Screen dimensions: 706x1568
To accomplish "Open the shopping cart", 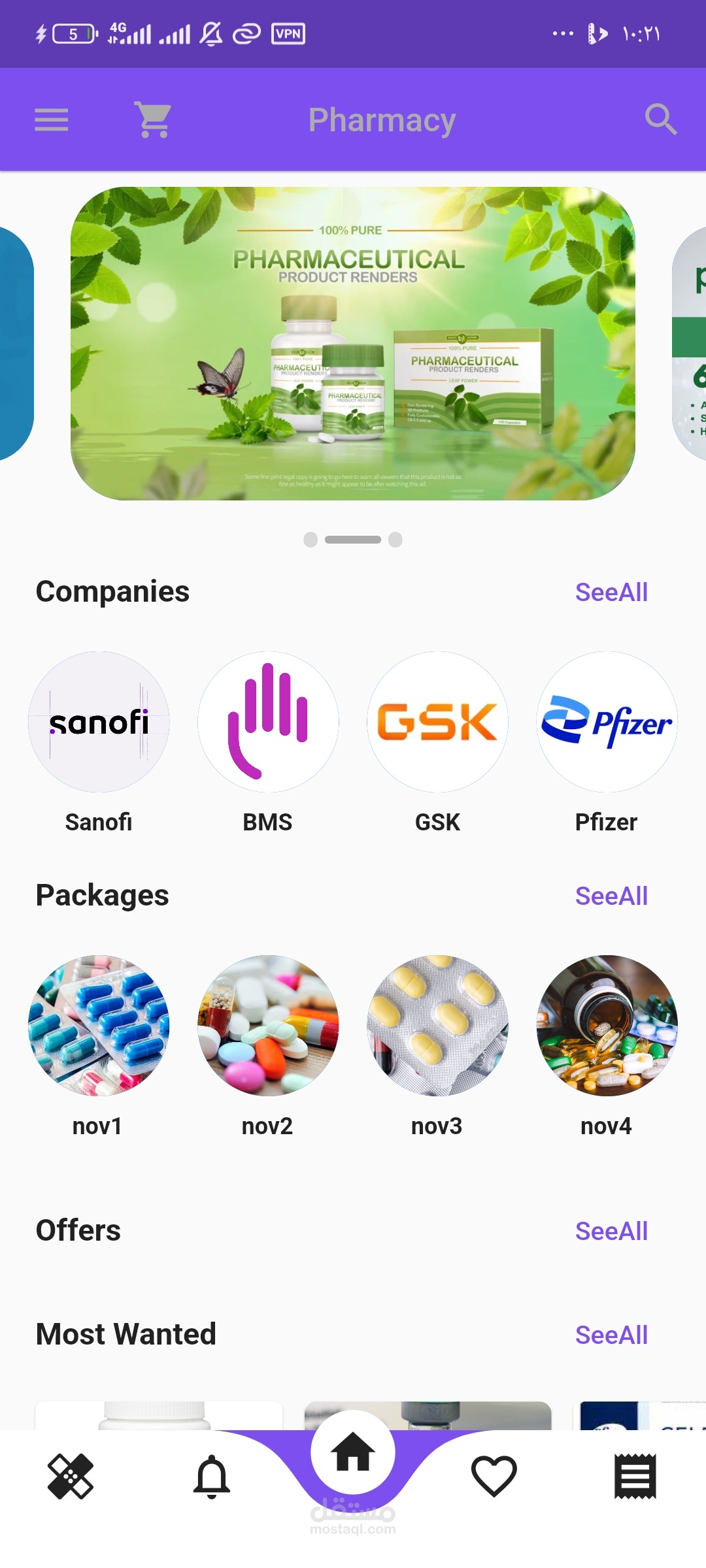I will point(153,120).
